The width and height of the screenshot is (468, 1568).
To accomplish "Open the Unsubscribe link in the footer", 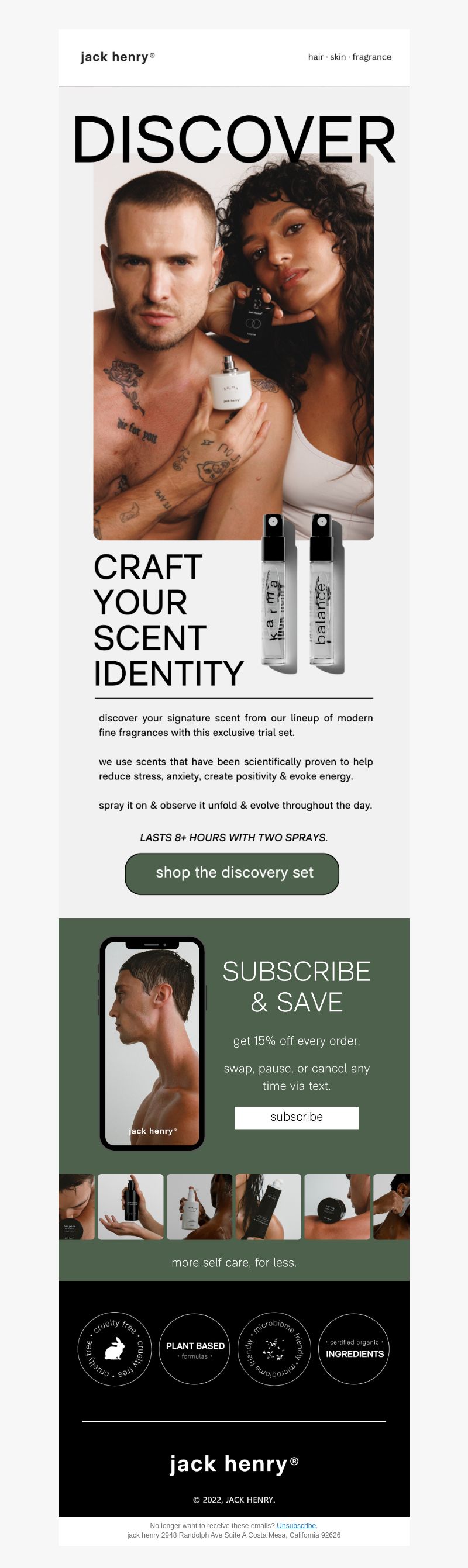I will [x=296, y=1525].
